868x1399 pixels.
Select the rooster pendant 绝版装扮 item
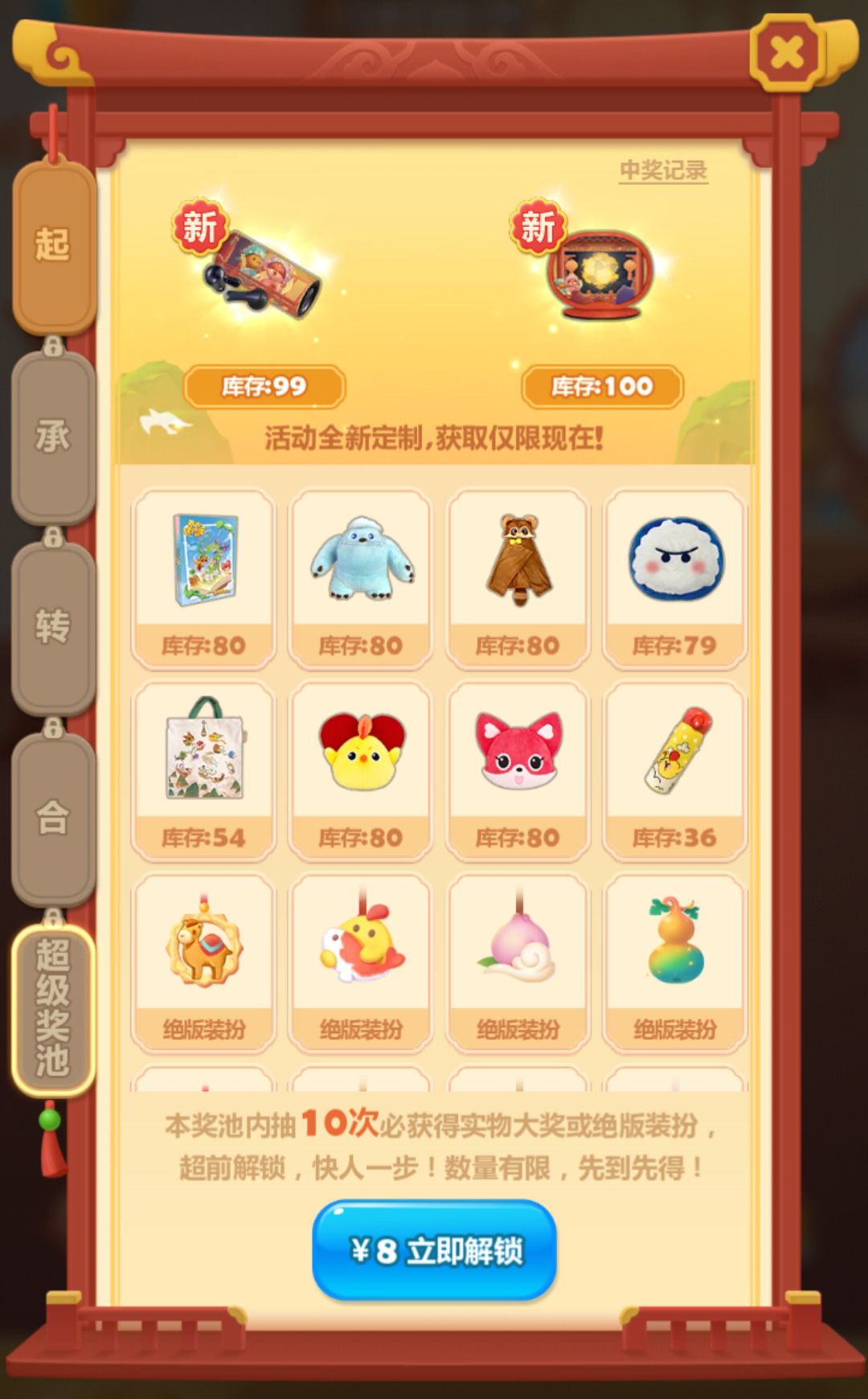pyautogui.click(x=360, y=945)
